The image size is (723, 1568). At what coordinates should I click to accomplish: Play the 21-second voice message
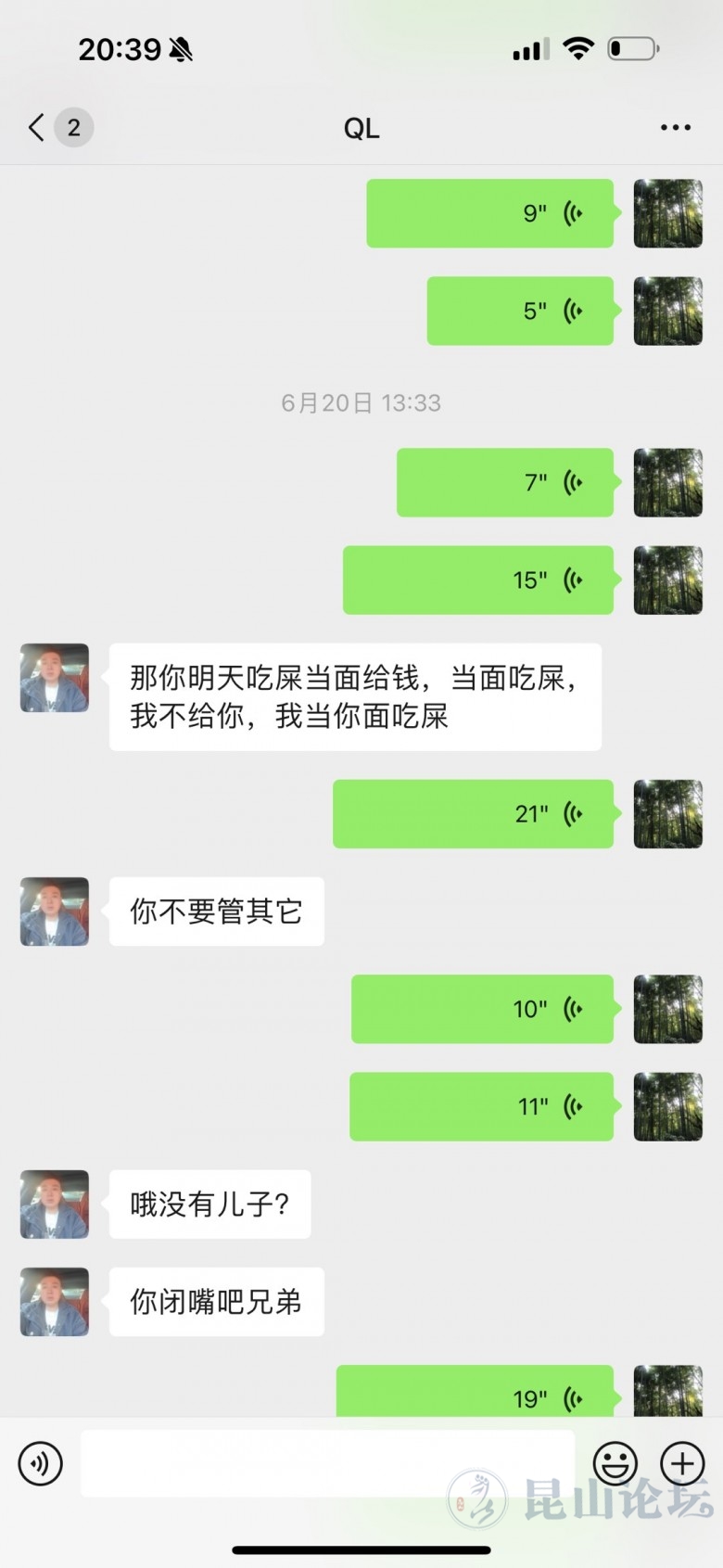[x=473, y=813]
